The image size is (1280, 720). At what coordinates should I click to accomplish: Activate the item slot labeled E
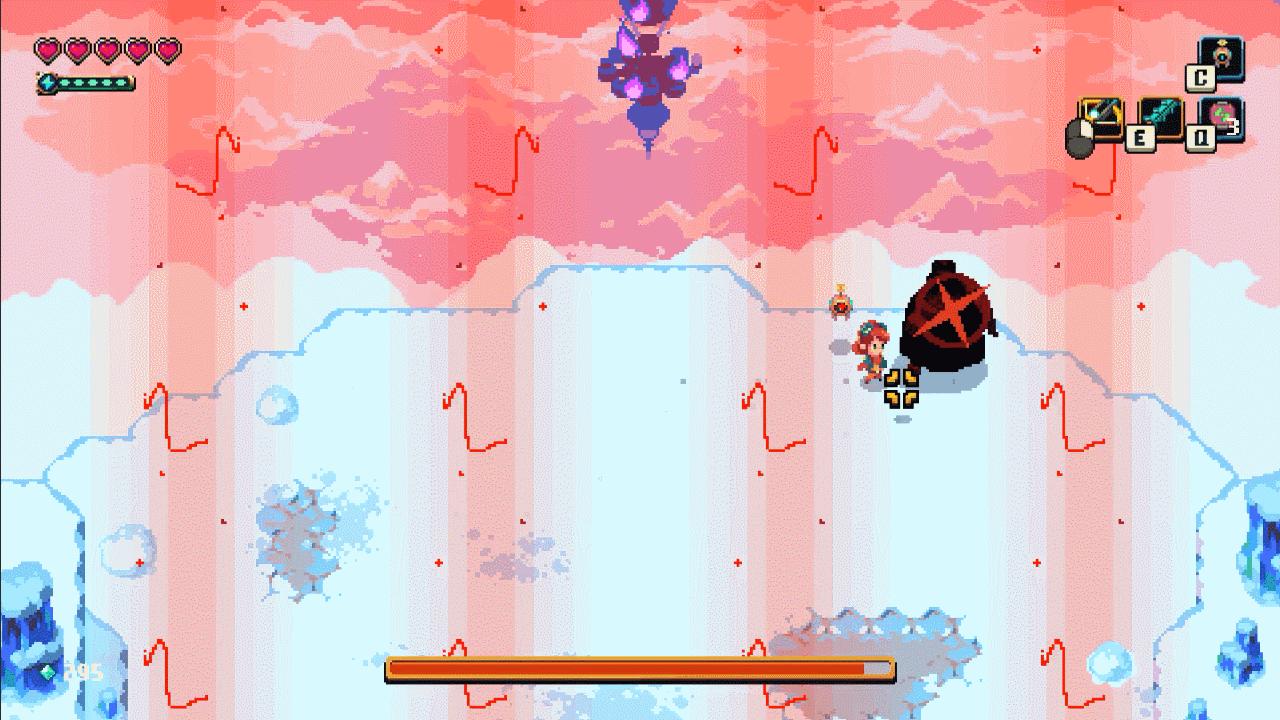1160,118
